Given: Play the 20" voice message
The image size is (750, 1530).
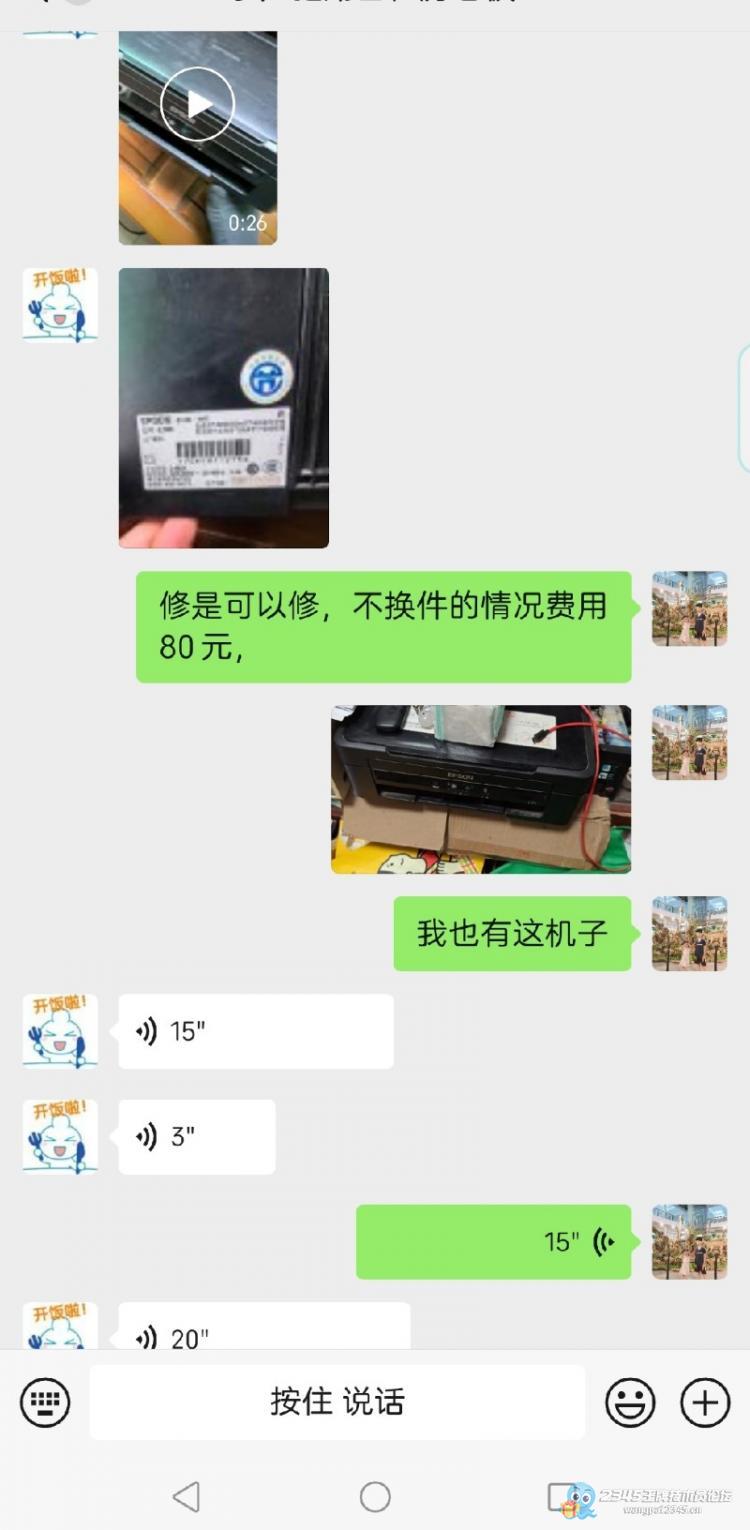Looking at the screenshot, I should pos(263,1332).
